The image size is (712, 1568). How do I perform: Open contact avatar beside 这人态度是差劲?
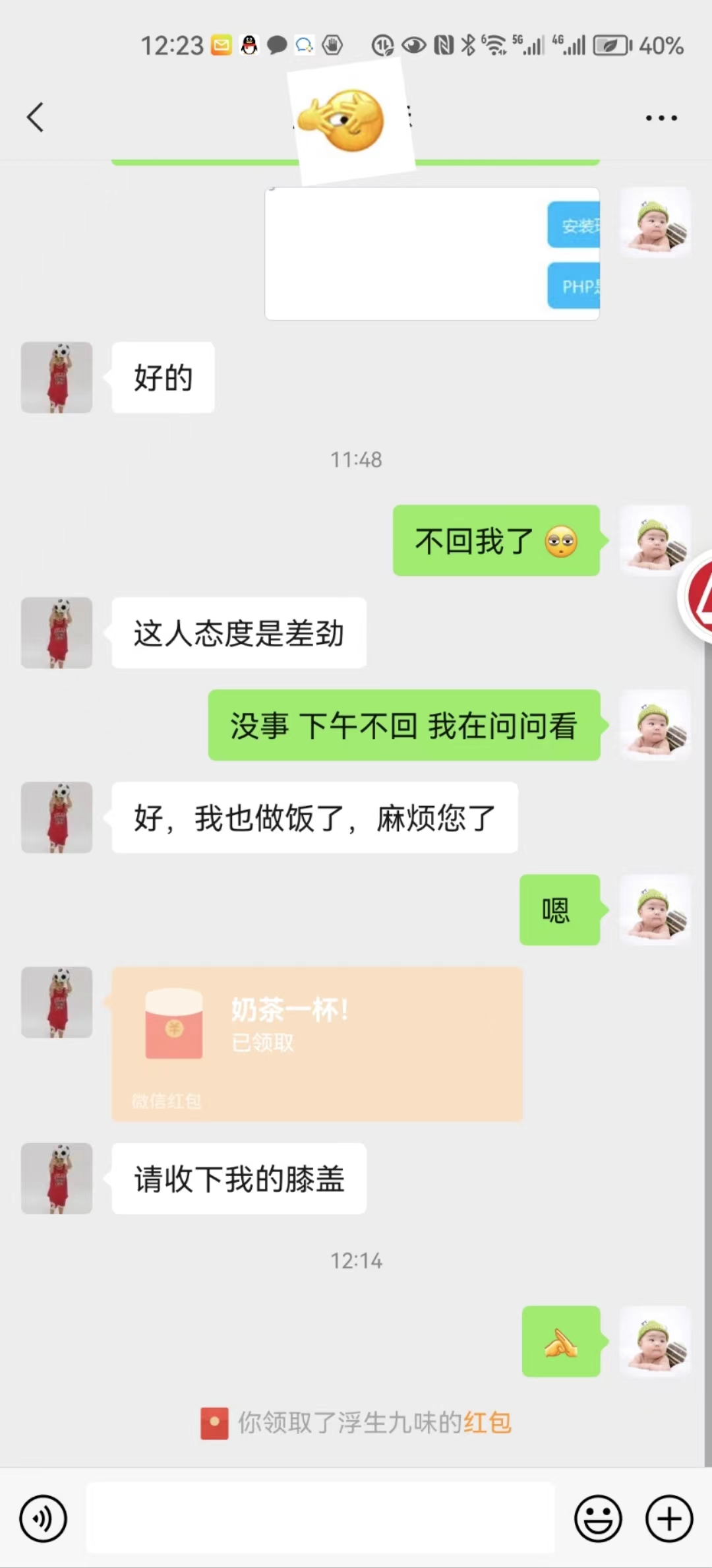click(x=57, y=633)
